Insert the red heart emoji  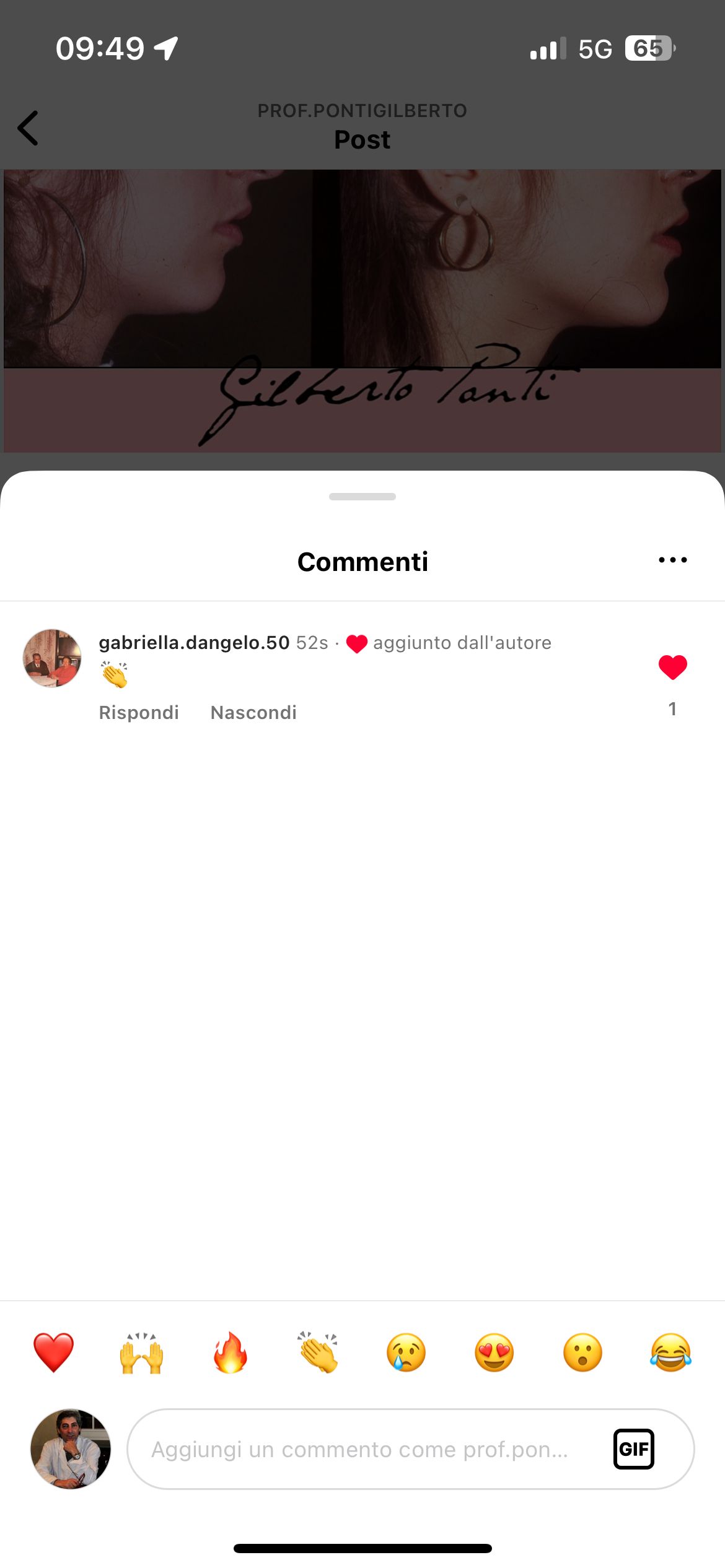[x=53, y=1352]
